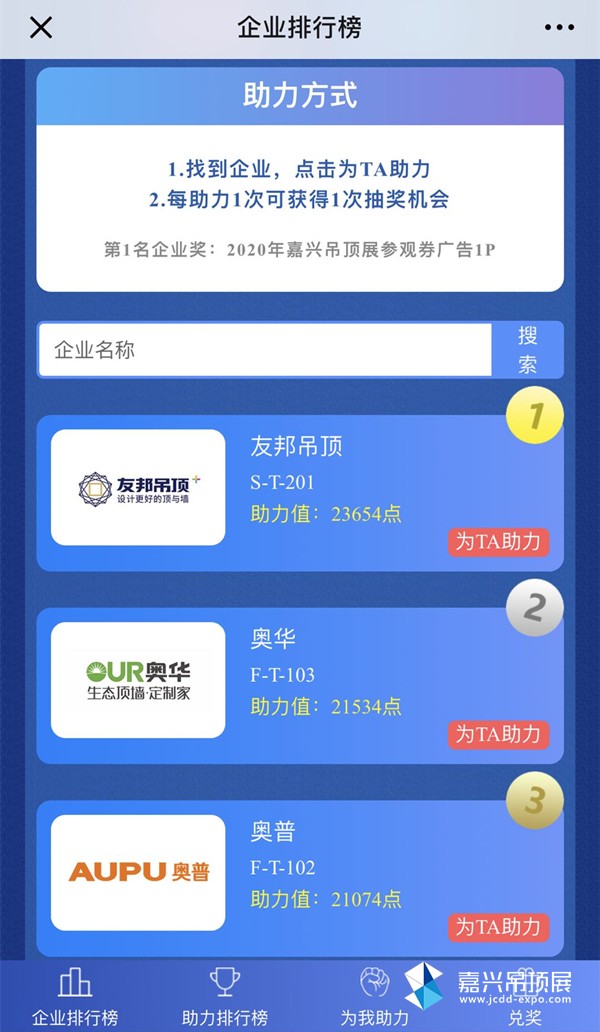Boost 友邦吊顶 with 为TA助力
The width and height of the screenshot is (600, 1032).
[499, 542]
